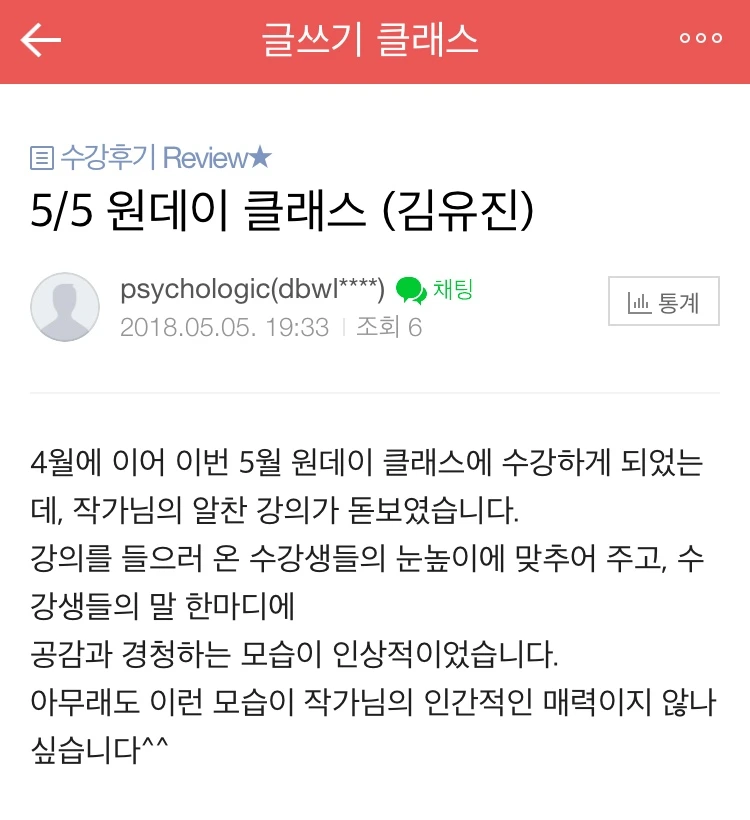The height and width of the screenshot is (820, 750).
Task: Open the 통계 statistics button
Action: click(664, 301)
